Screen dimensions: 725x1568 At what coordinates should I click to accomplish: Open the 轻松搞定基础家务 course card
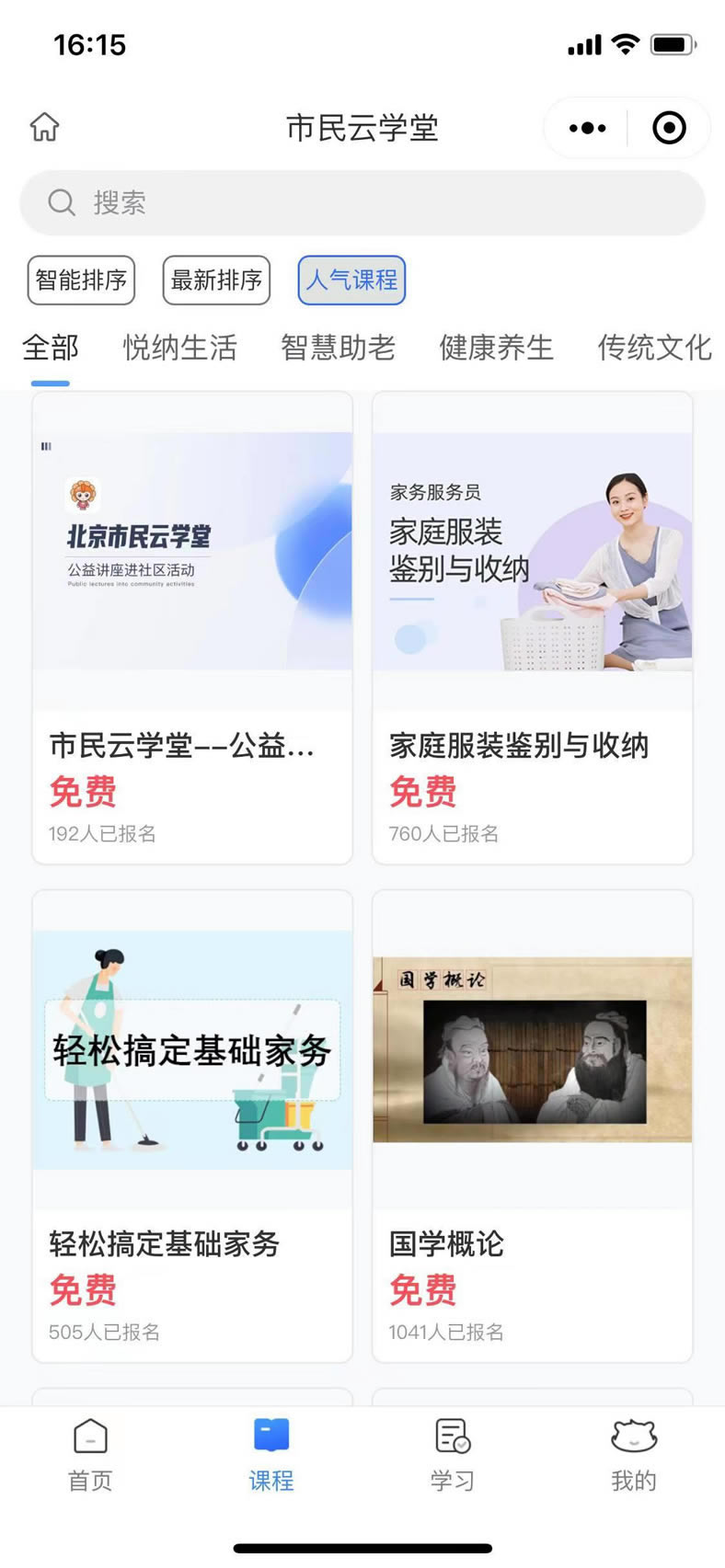coord(192,1127)
